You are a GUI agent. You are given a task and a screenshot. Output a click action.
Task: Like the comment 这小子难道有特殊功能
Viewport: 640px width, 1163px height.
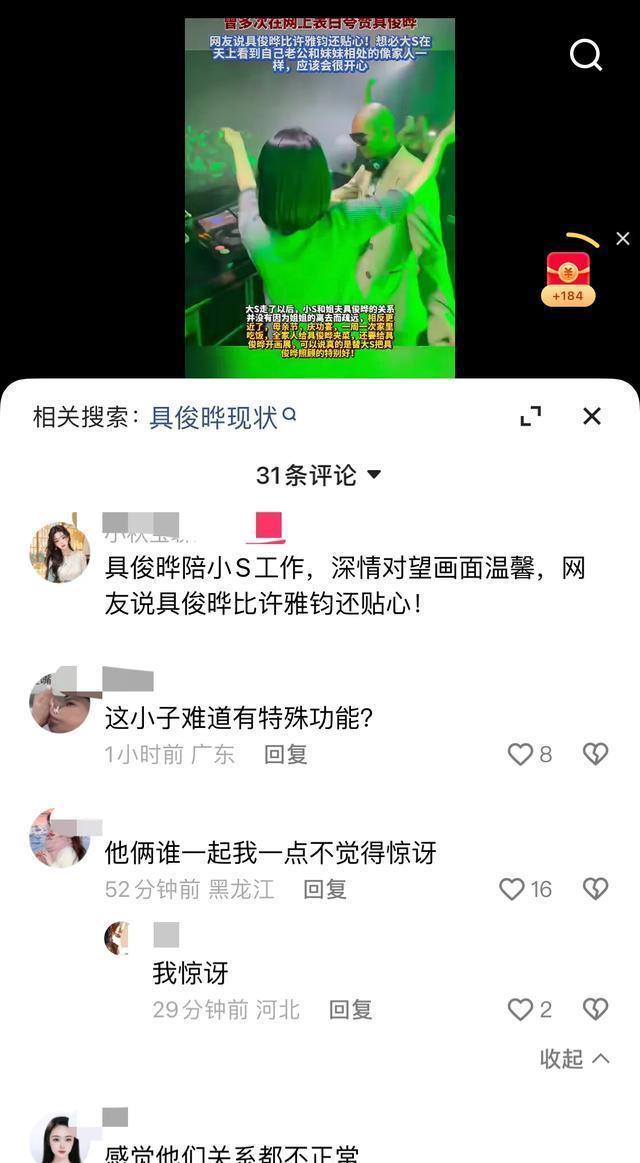coord(521,754)
